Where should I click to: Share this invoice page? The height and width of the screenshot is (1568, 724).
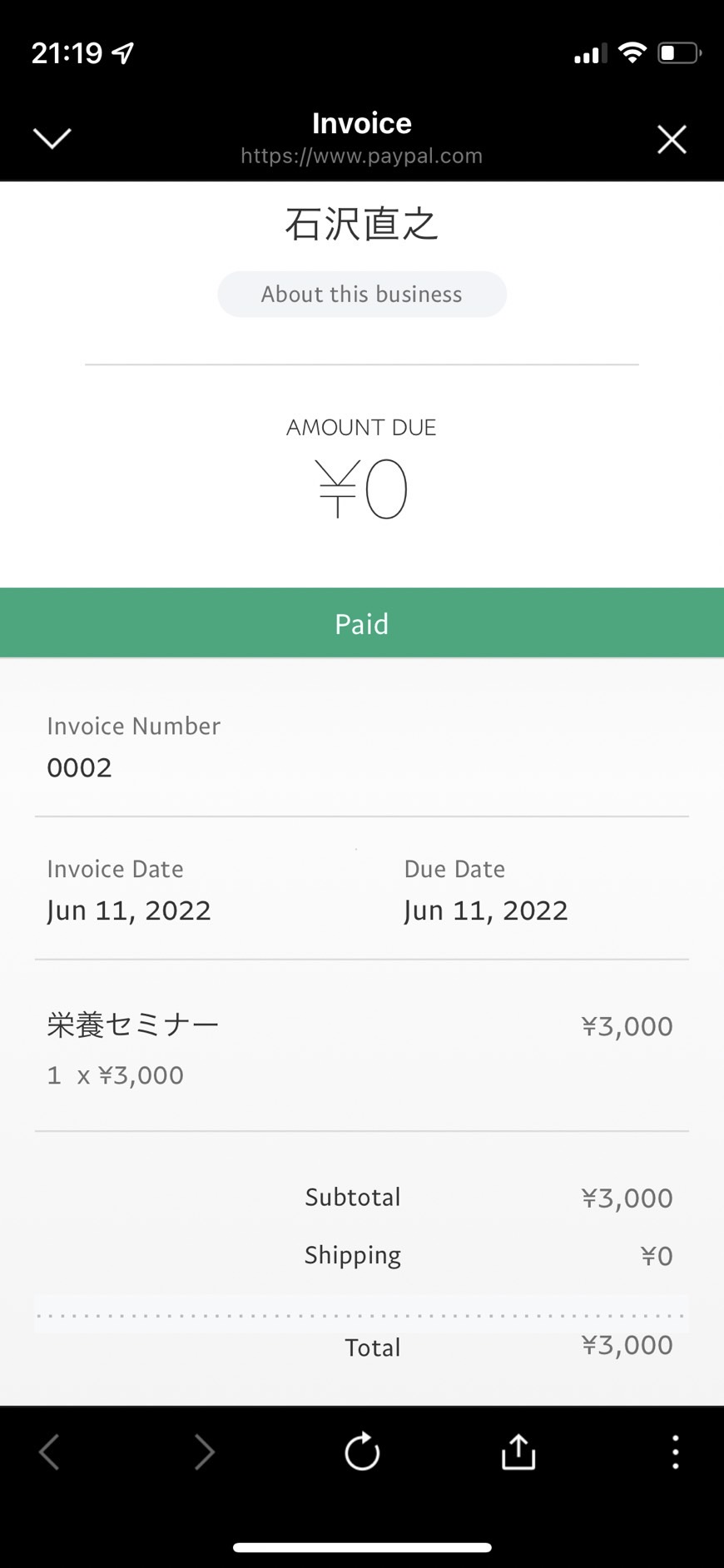[x=518, y=1451]
